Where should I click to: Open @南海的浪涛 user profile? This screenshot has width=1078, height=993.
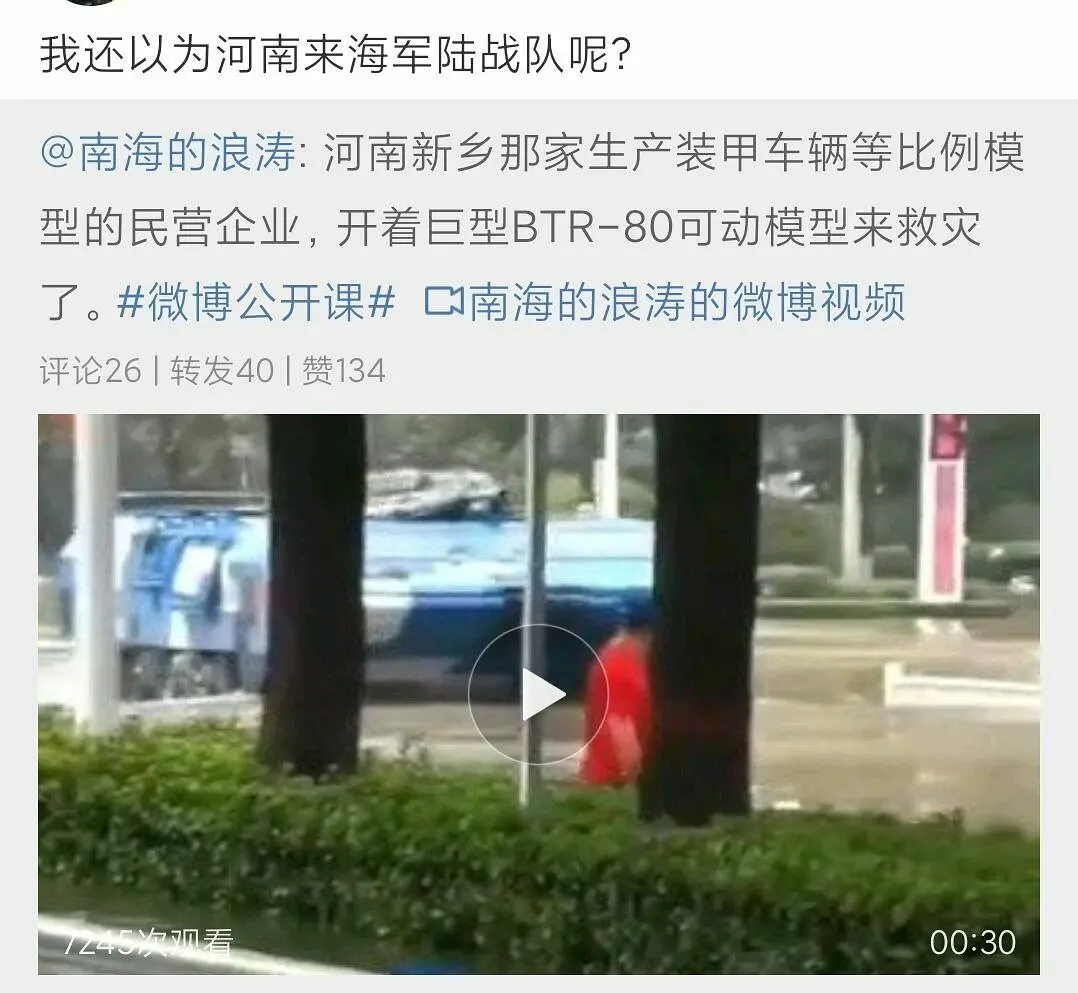coord(168,155)
